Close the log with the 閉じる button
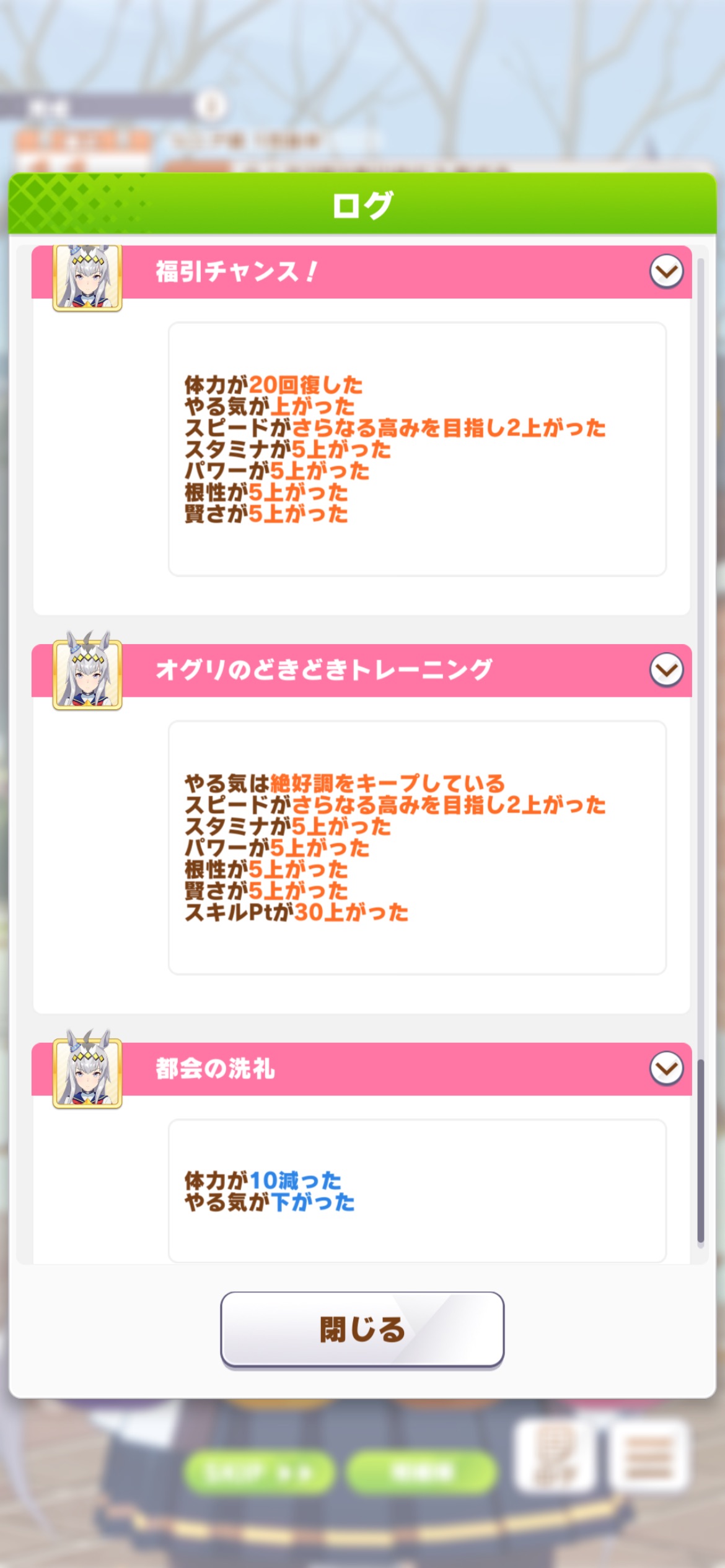The width and height of the screenshot is (725, 1568). click(x=362, y=1329)
